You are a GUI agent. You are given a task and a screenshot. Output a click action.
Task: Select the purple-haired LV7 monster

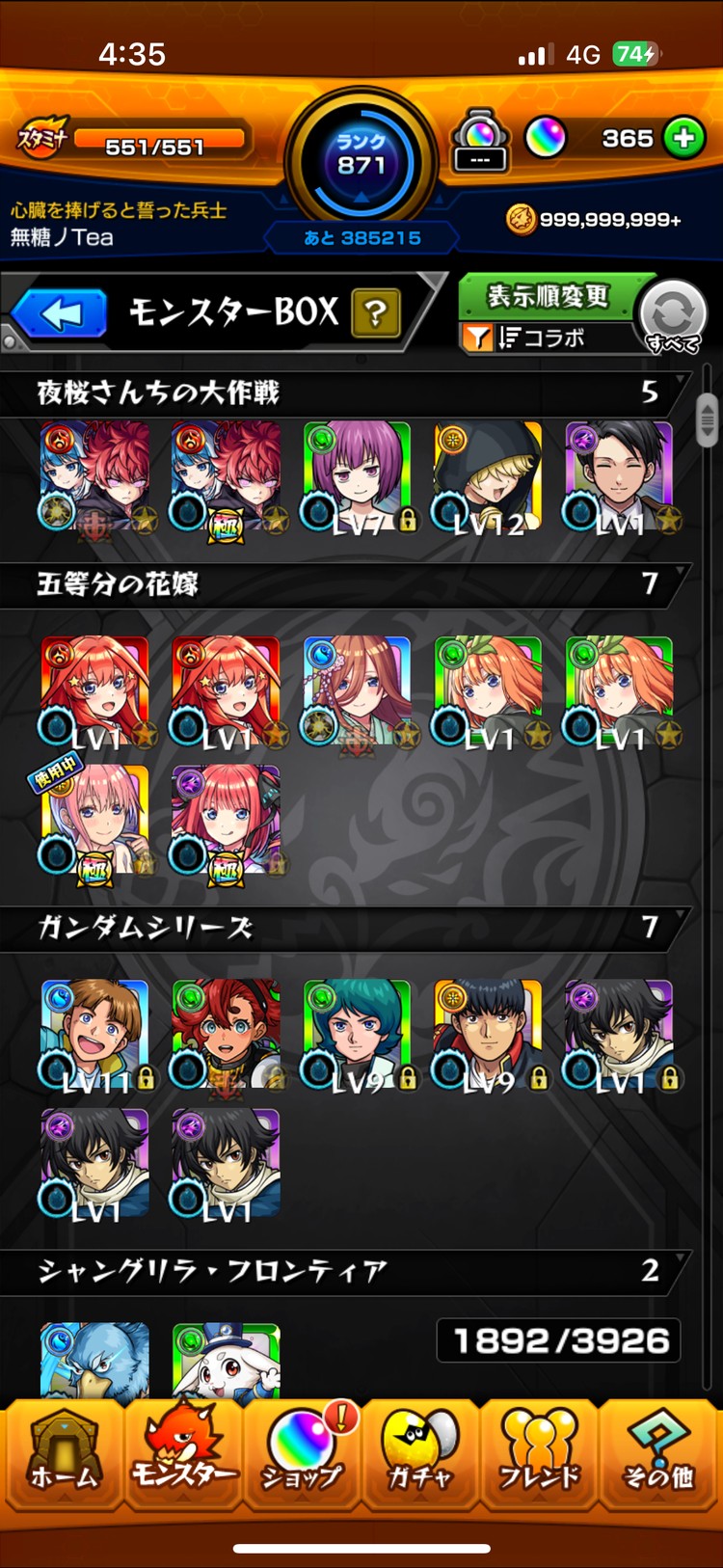point(357,477)
